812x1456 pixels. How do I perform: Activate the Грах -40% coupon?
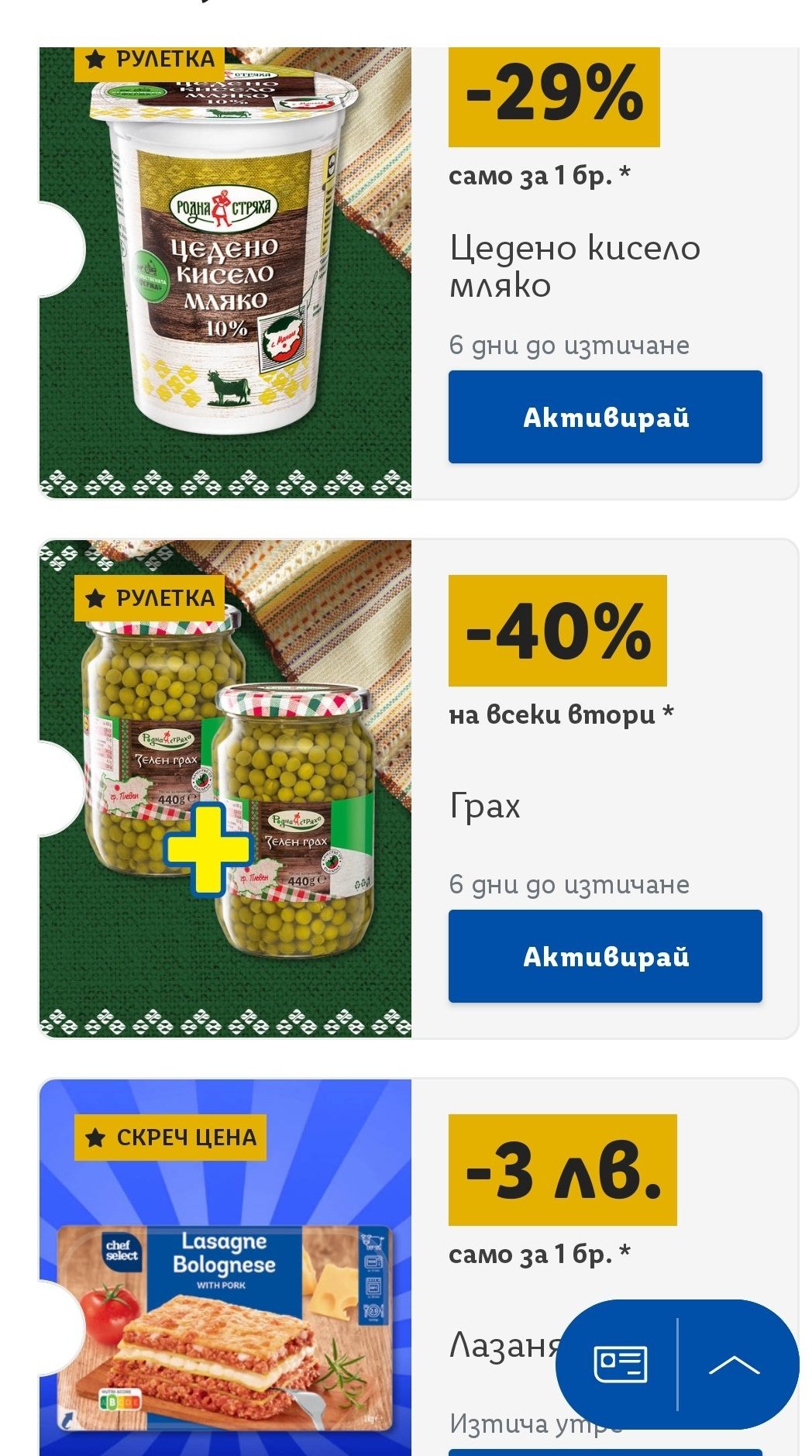point(604,956)
